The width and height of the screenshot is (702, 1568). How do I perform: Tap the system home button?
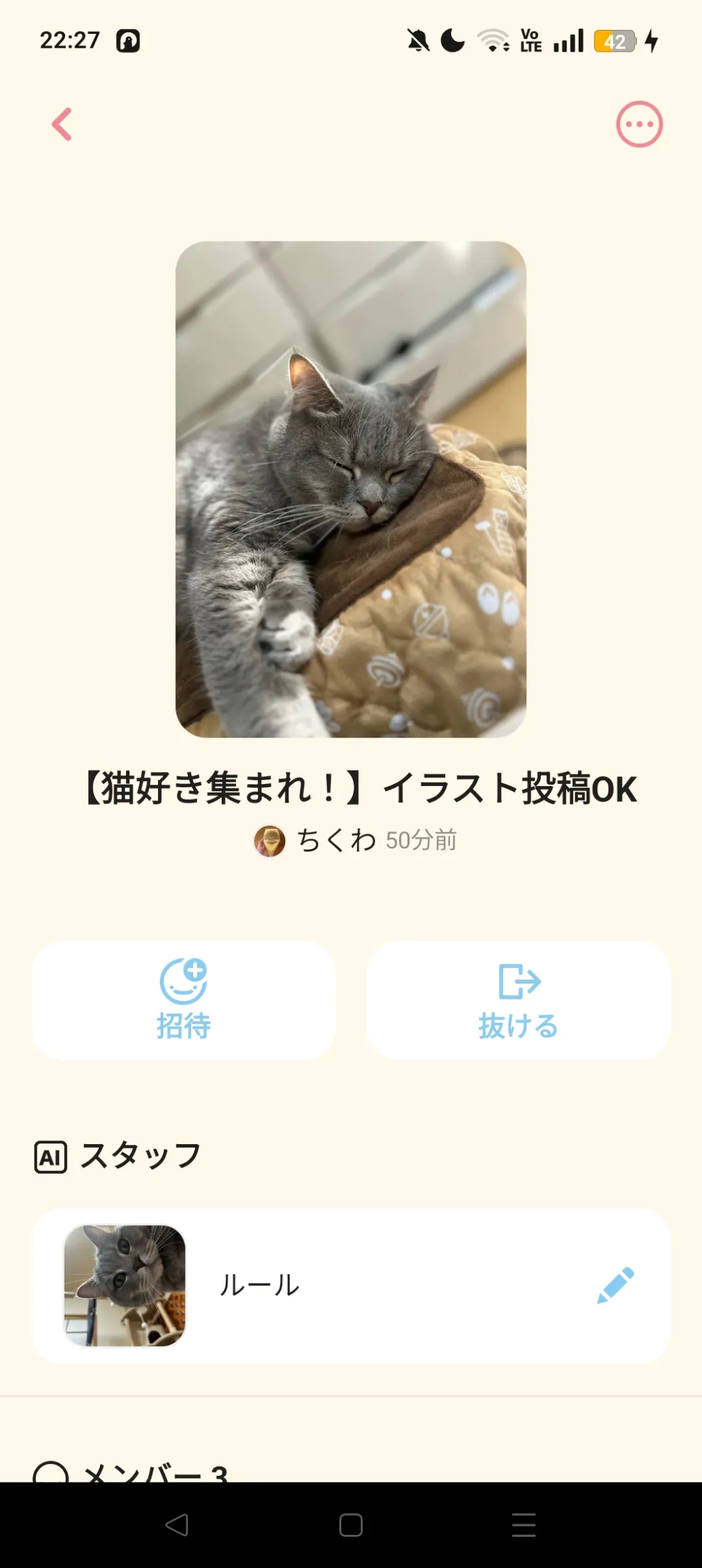coord(350,1525)
